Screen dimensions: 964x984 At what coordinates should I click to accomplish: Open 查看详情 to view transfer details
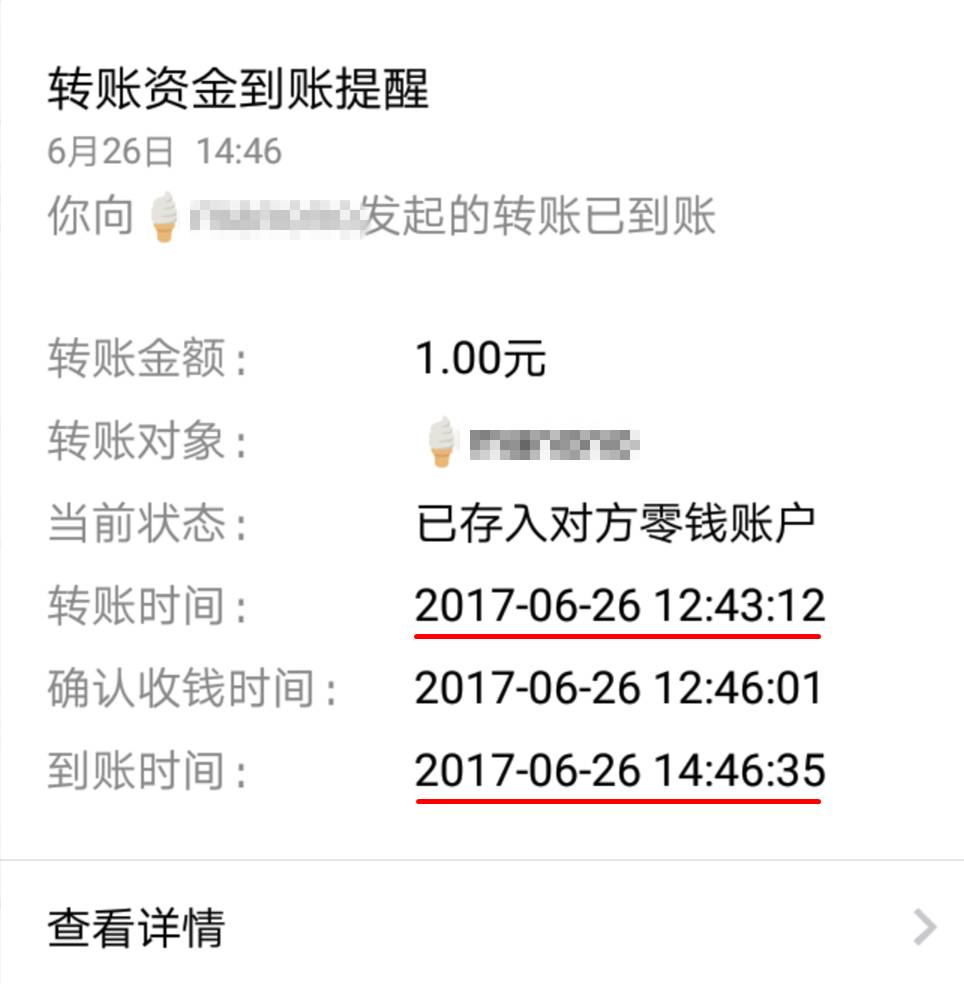coord(136,928)
